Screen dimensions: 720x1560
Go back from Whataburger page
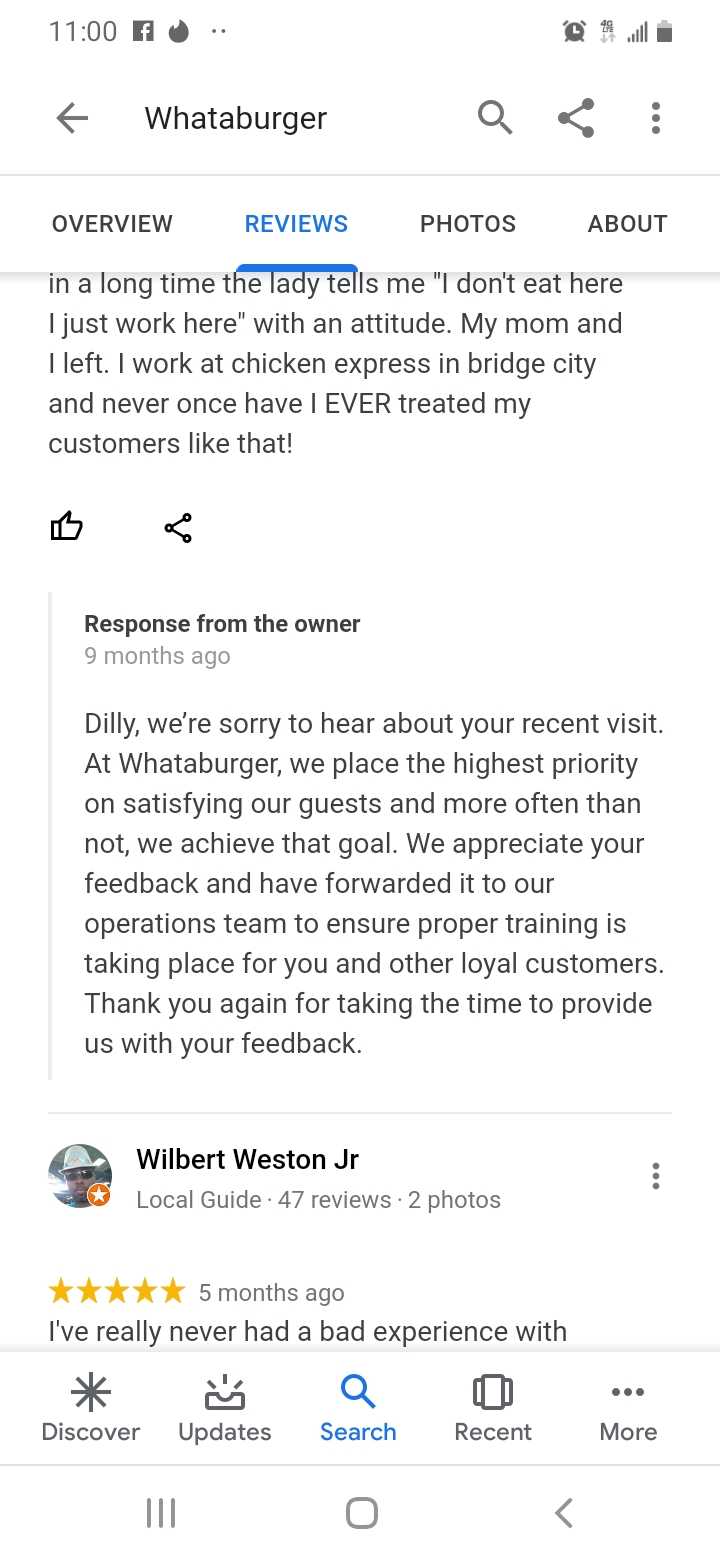[72, 119]
